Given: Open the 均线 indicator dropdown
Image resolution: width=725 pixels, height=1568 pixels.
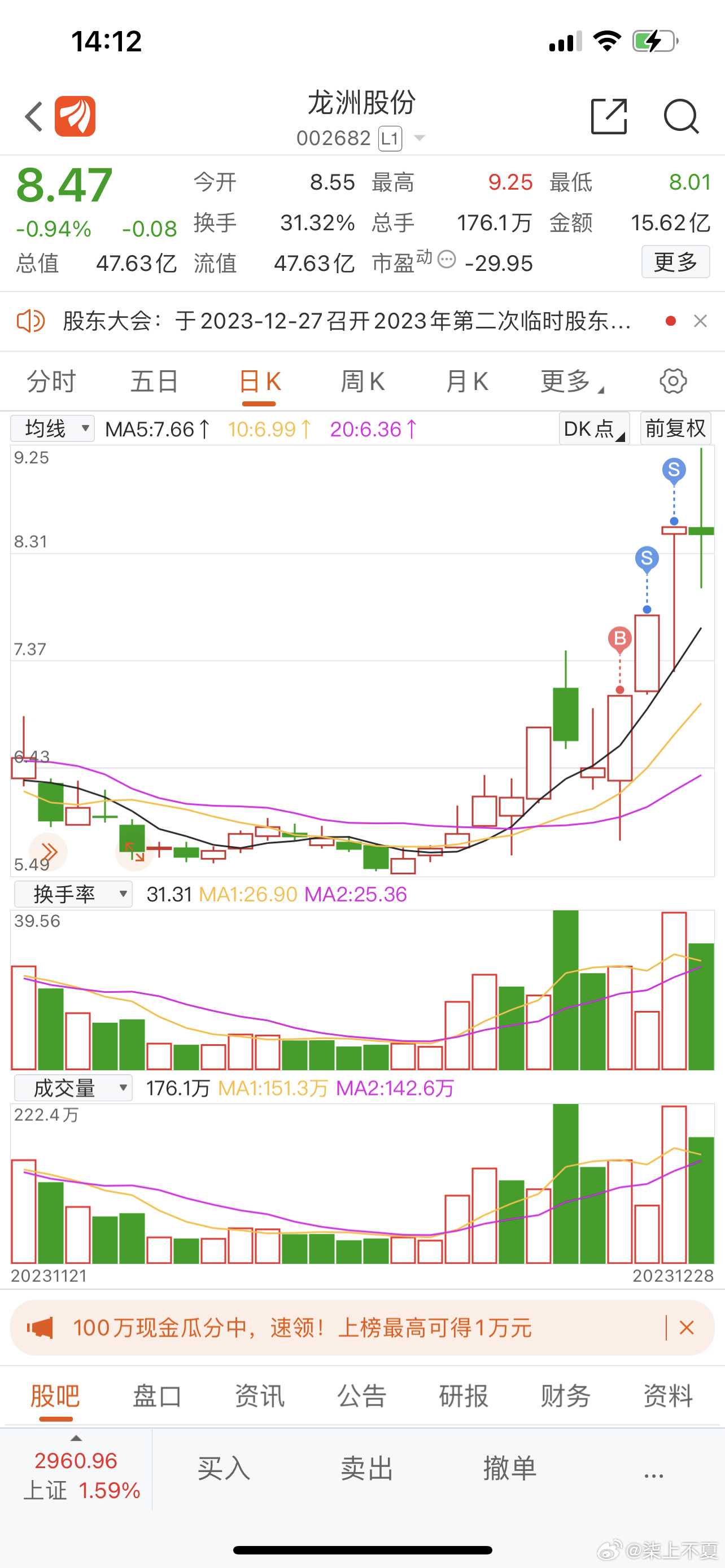Looking at the screenshot, I should (53, 428).
